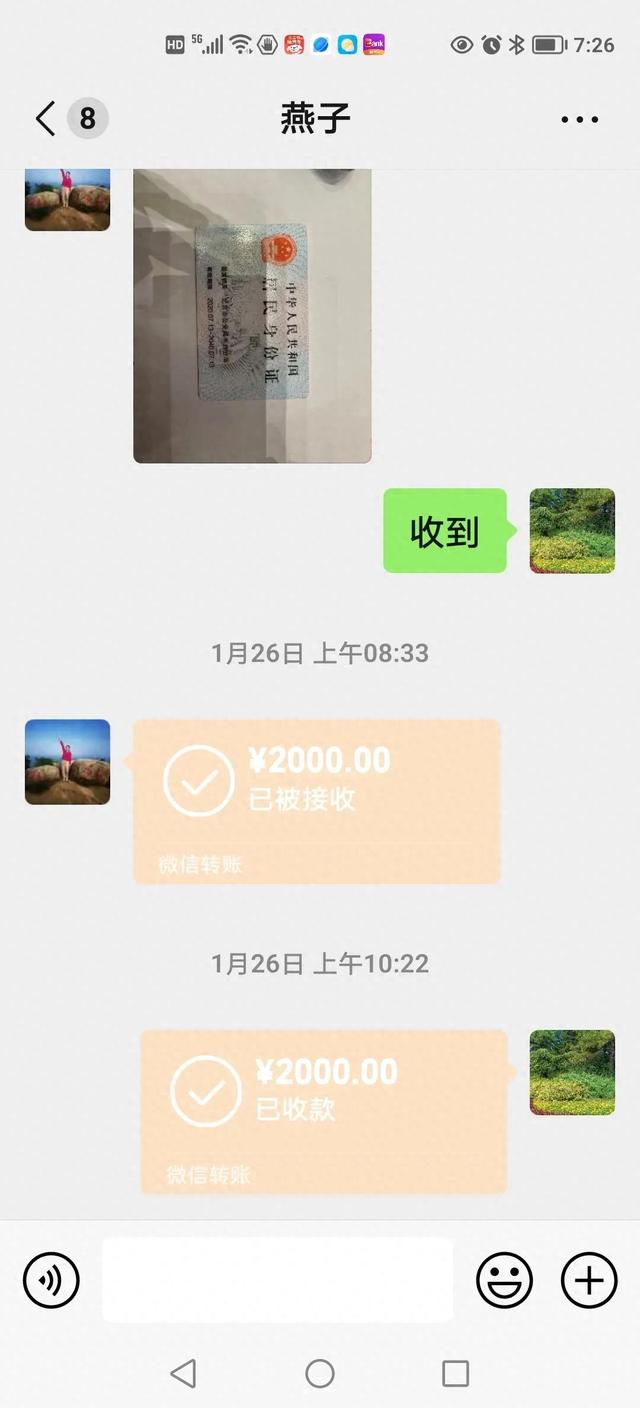
Task: Open the recent apps overview
Action: [455, 1373]
